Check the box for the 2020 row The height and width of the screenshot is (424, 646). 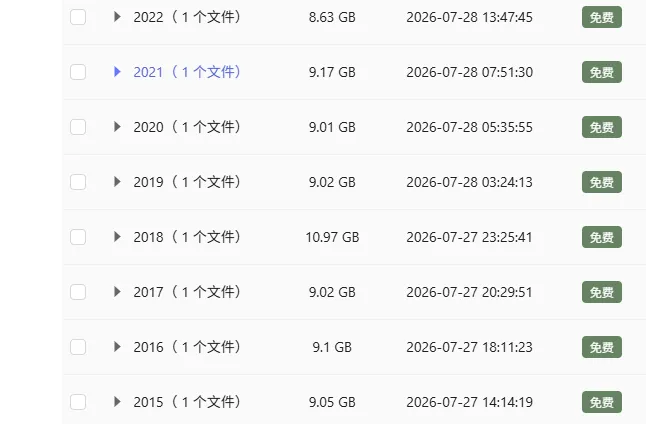pyautogui.click(x=78, y=127)
